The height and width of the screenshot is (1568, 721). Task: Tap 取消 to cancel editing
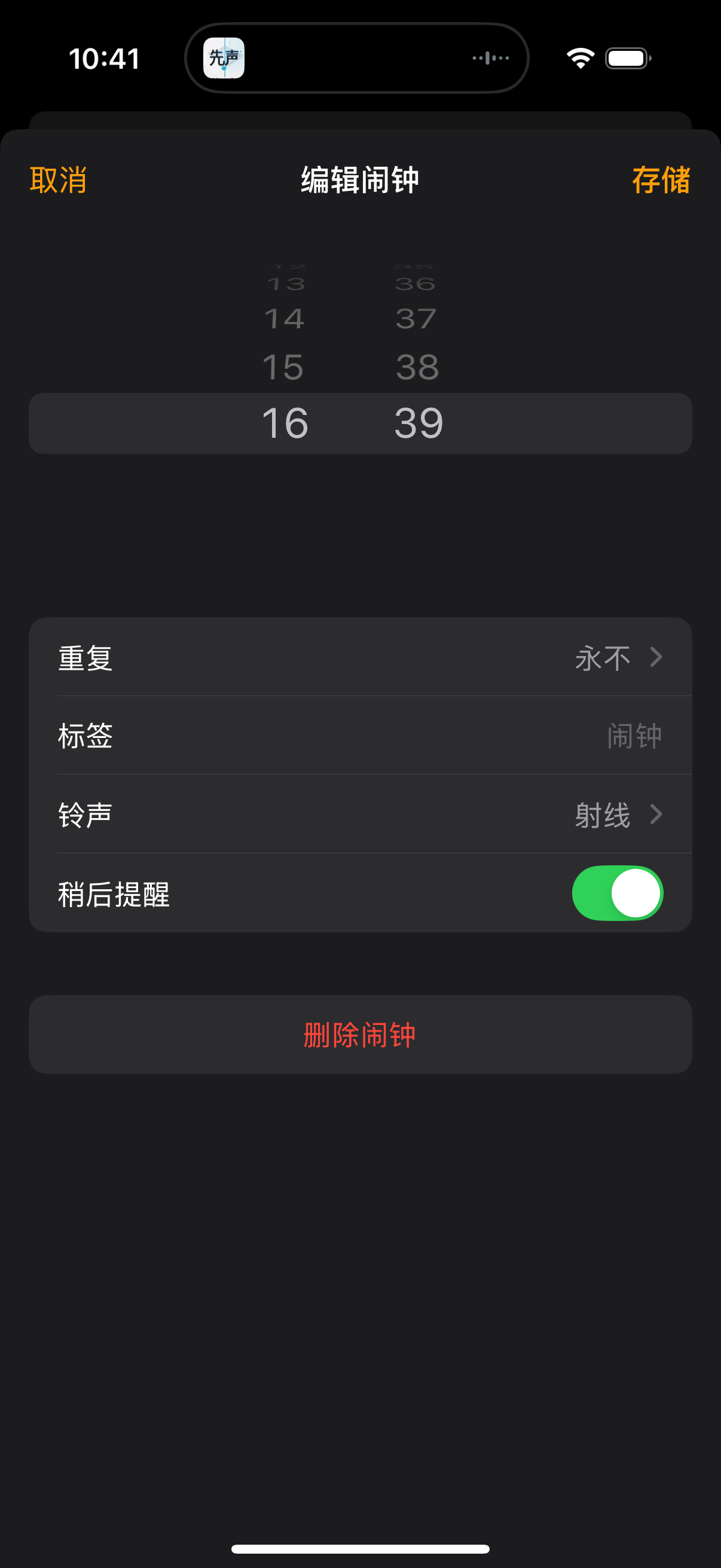pyautogui.click(x=59, y=180)
